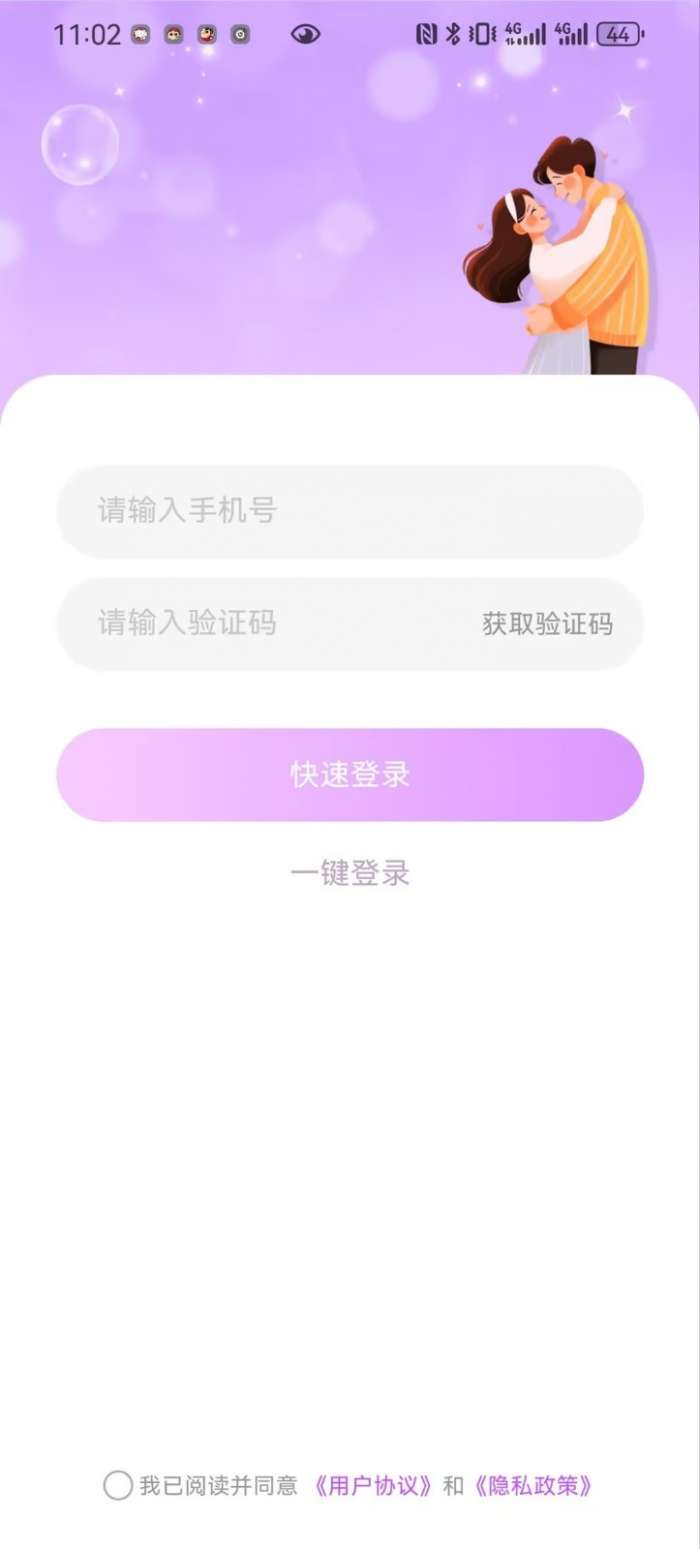Focus the verification code field
The image size is (700, 1549).
[260, 624]
